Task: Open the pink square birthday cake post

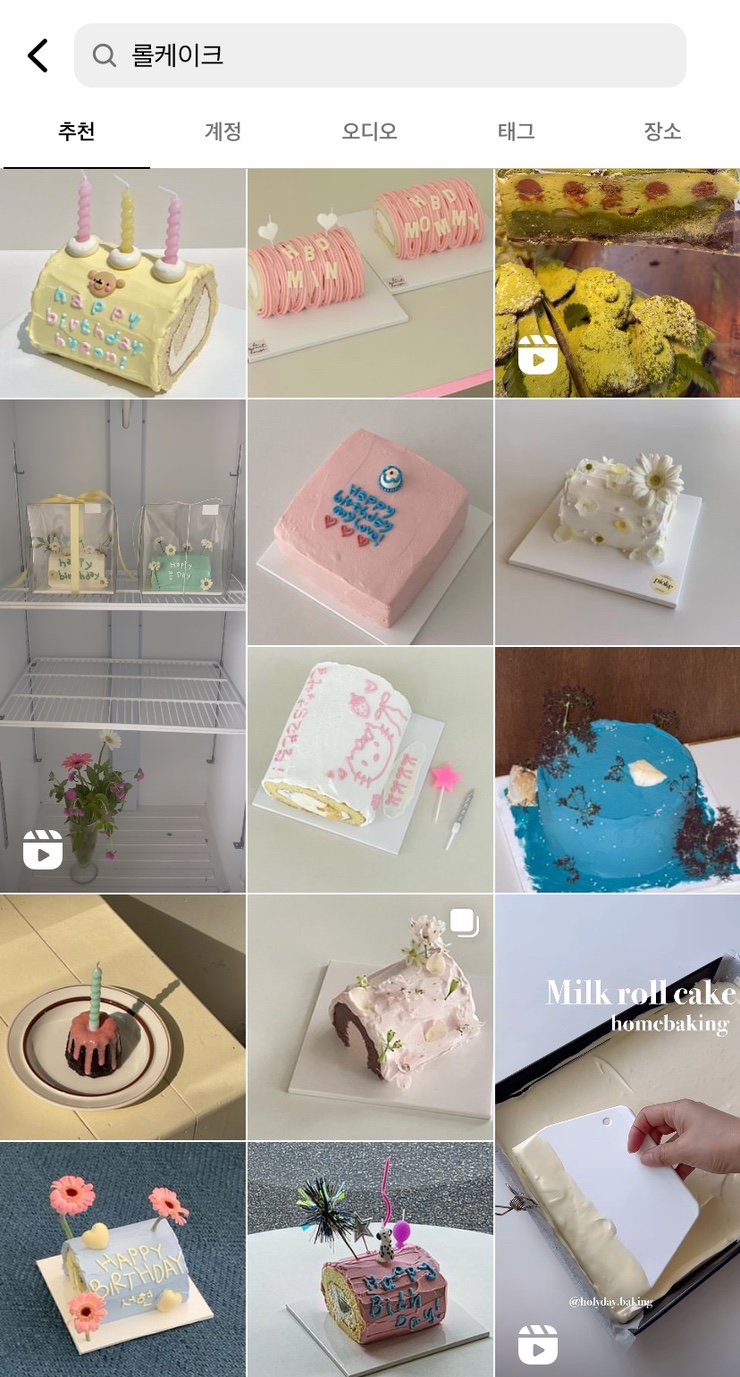Action: [x=370, y=522]
